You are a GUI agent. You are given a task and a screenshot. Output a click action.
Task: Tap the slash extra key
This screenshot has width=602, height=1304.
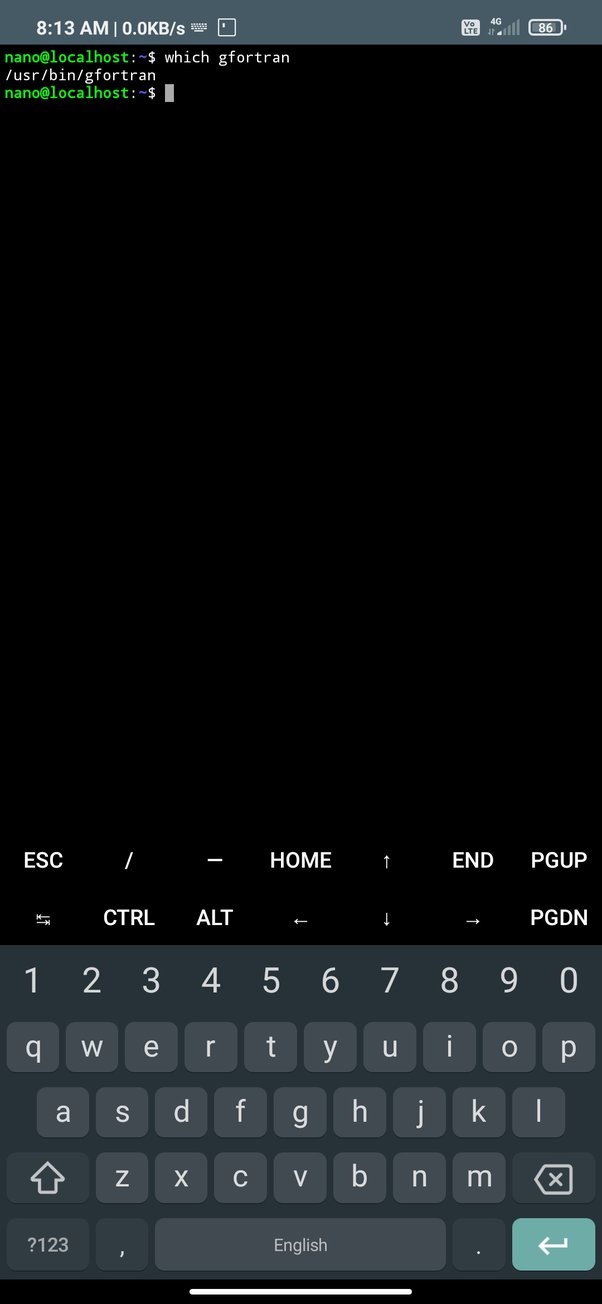[129, 860]
